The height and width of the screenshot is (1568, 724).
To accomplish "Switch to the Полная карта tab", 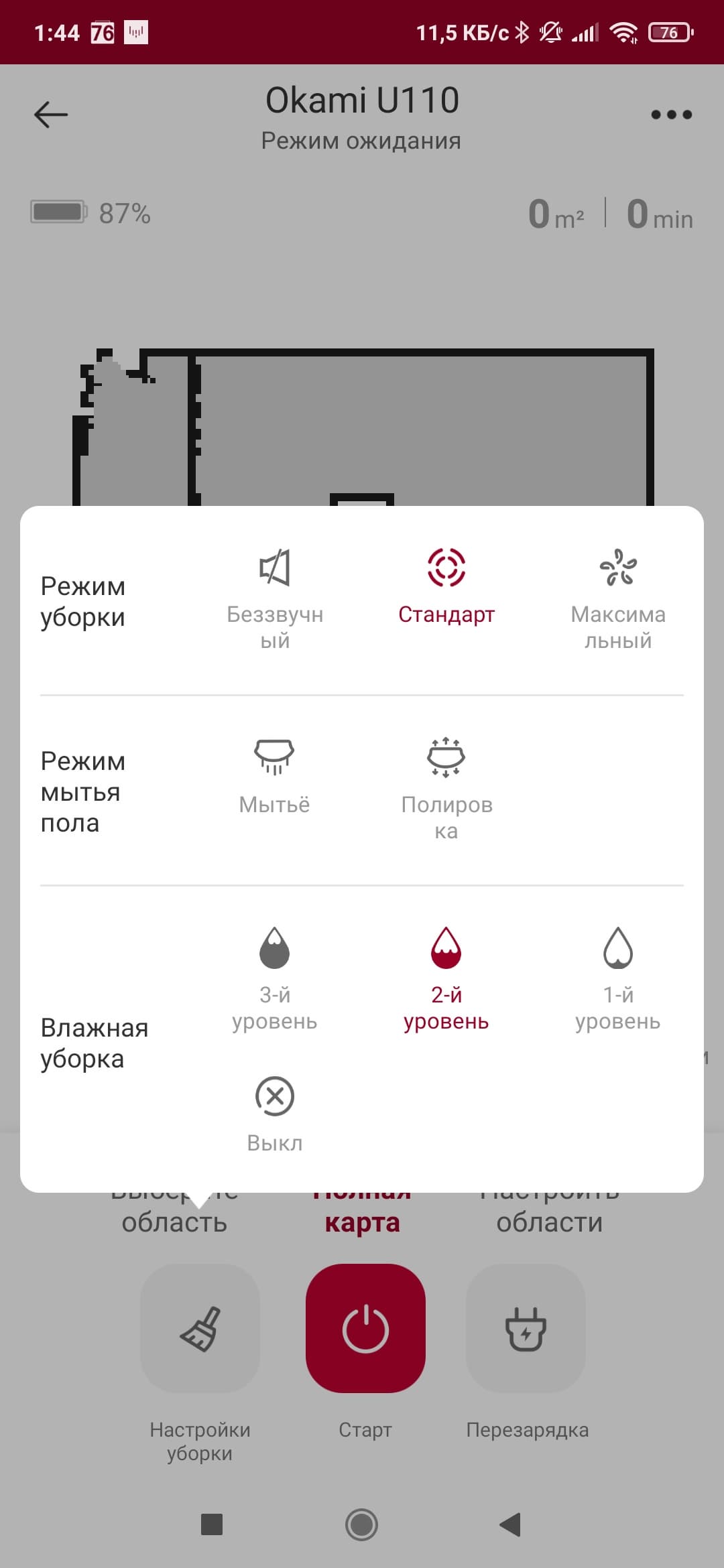I will point(362,1221).
